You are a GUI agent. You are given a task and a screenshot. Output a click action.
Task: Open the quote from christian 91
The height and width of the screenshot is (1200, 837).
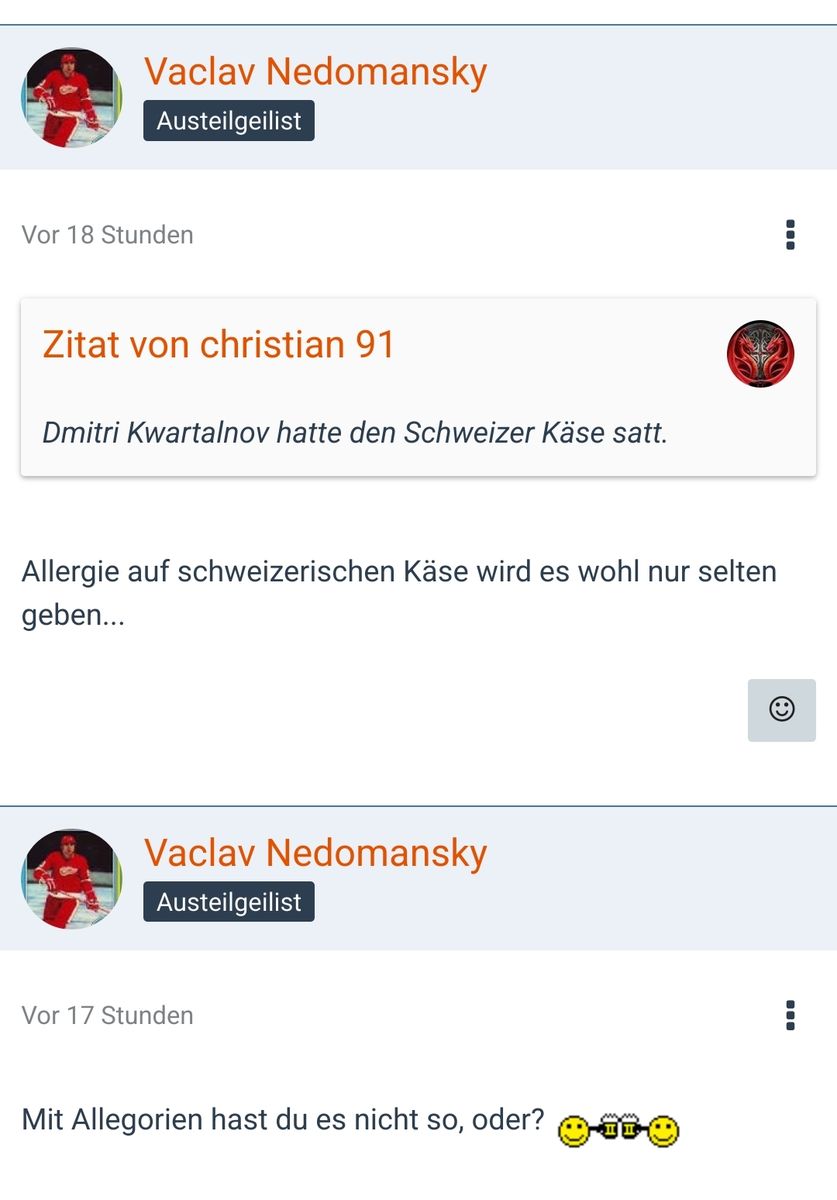pos(218,344)
